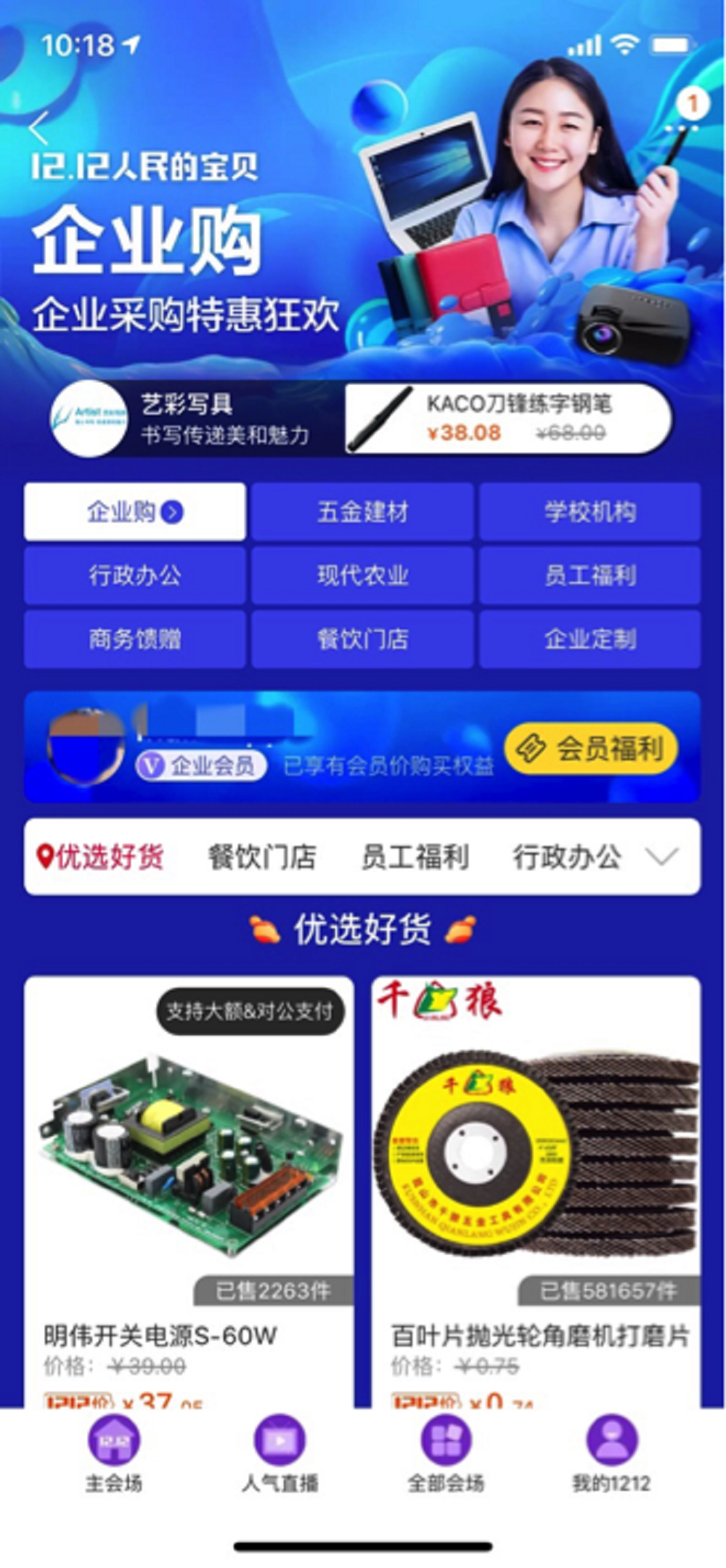726x1568 pixels.
Task: Tap the 企业购 category button
Action: 135,512
